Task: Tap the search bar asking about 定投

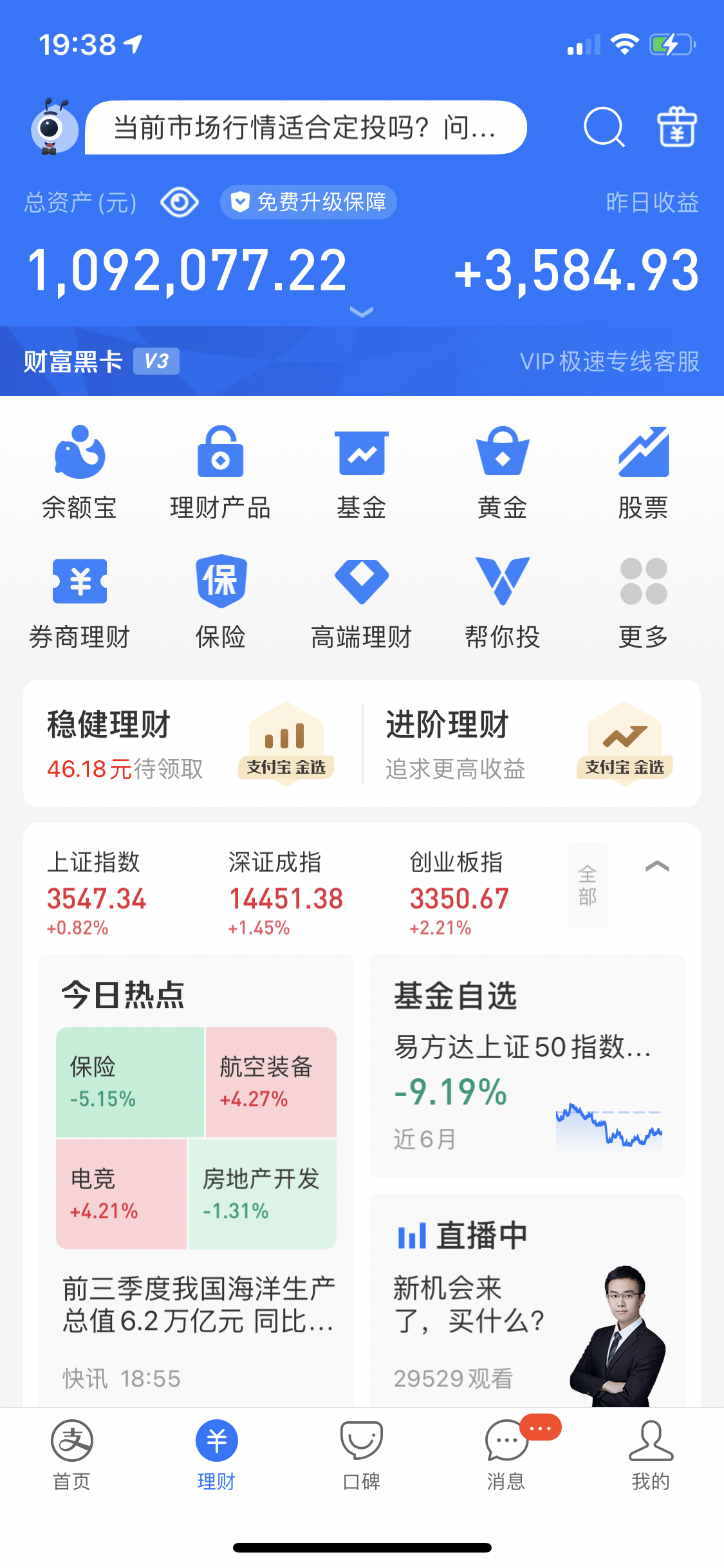Action: pyautogui.click(x=306, y=127)
